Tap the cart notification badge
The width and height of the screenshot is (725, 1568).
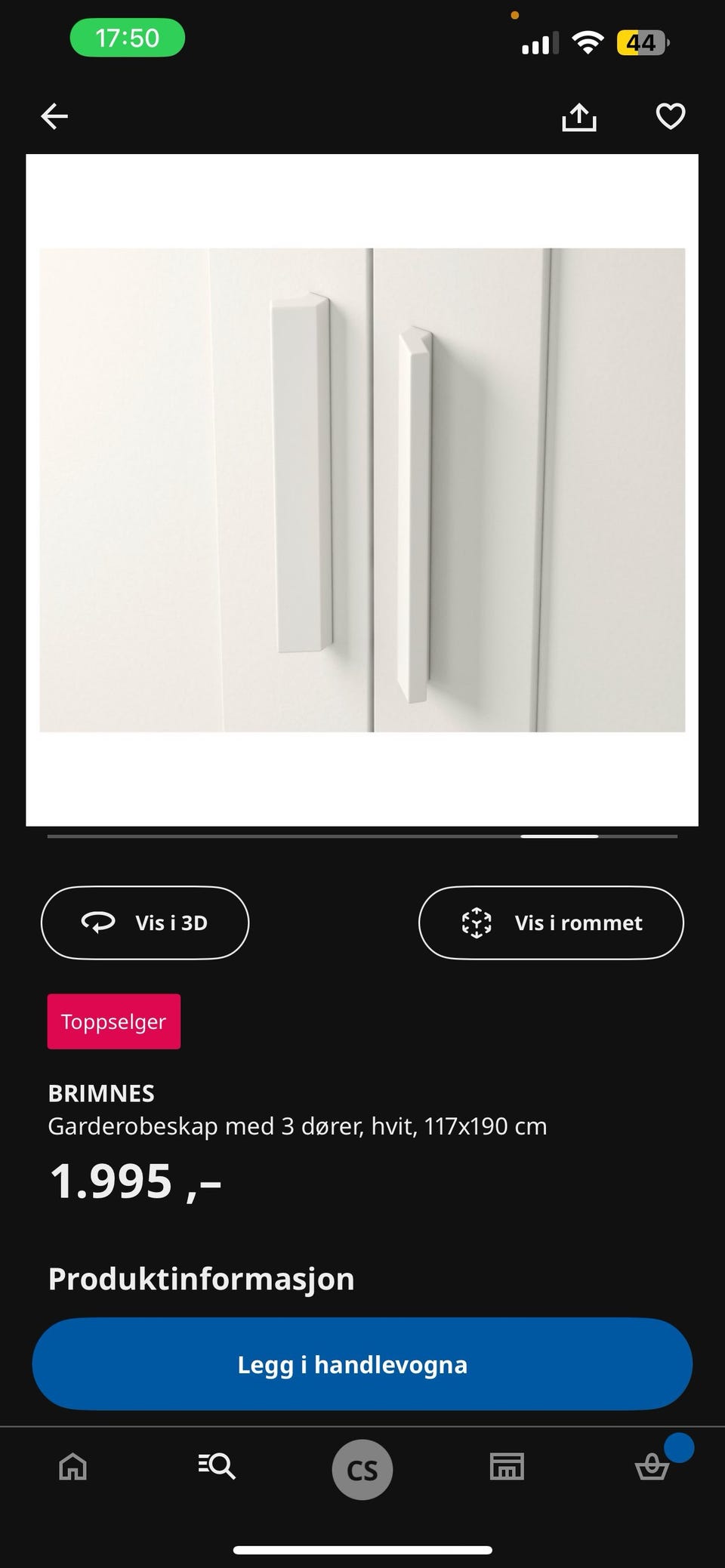680,1440
